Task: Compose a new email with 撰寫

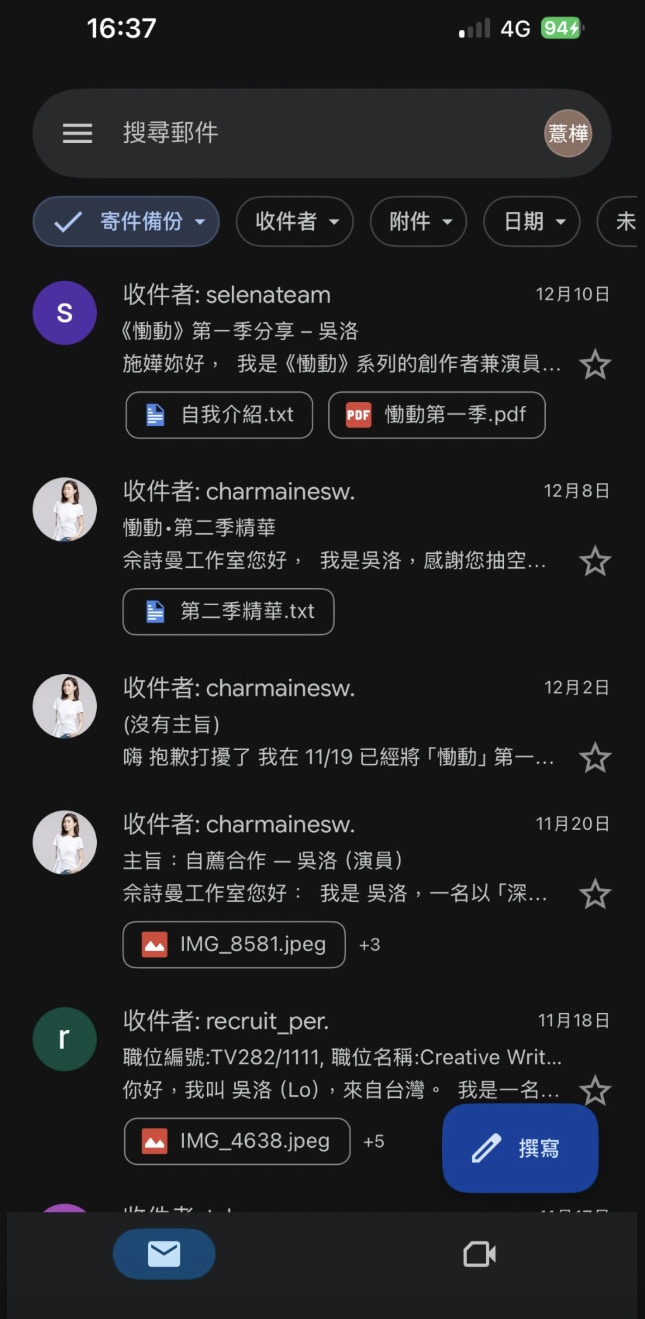Action: click(520, 1148)
